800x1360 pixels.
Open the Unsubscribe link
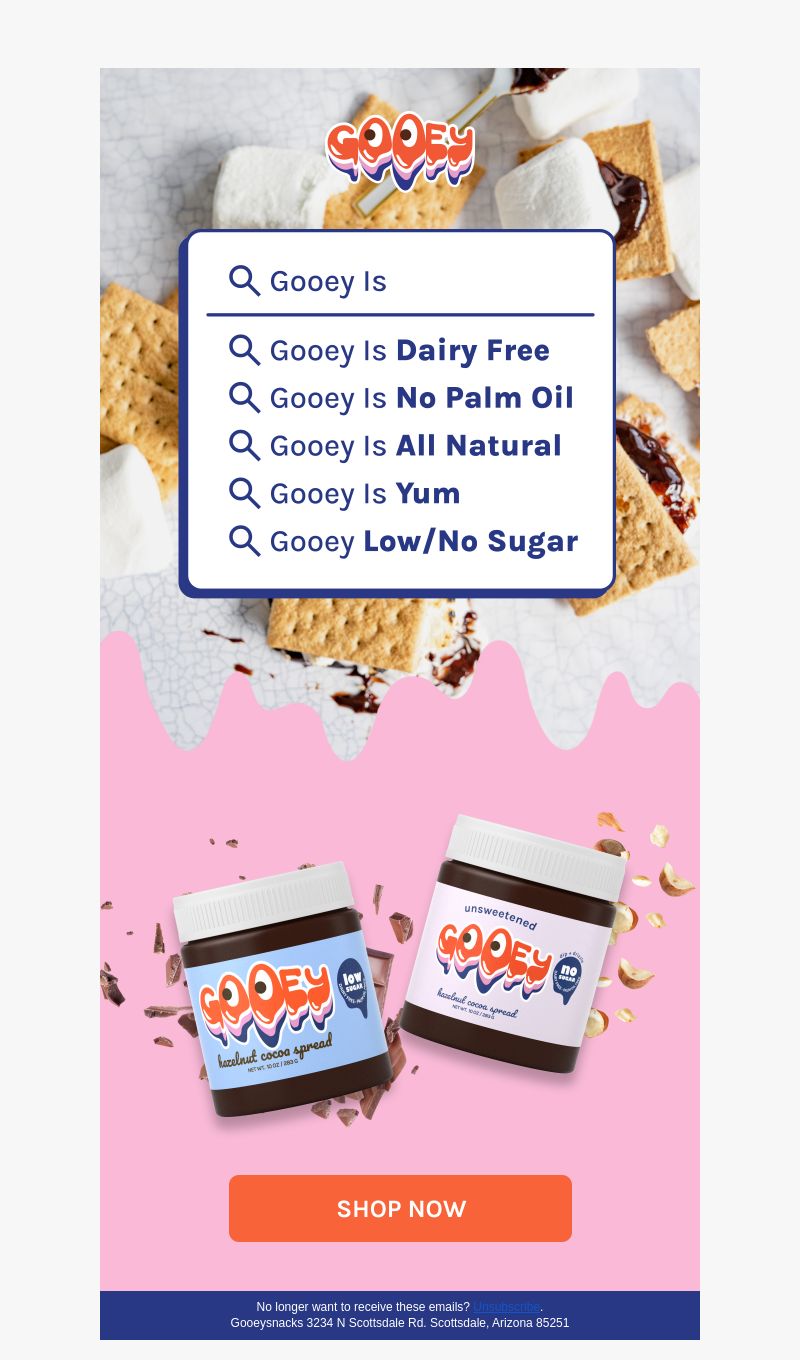(x=506, y=1307)
